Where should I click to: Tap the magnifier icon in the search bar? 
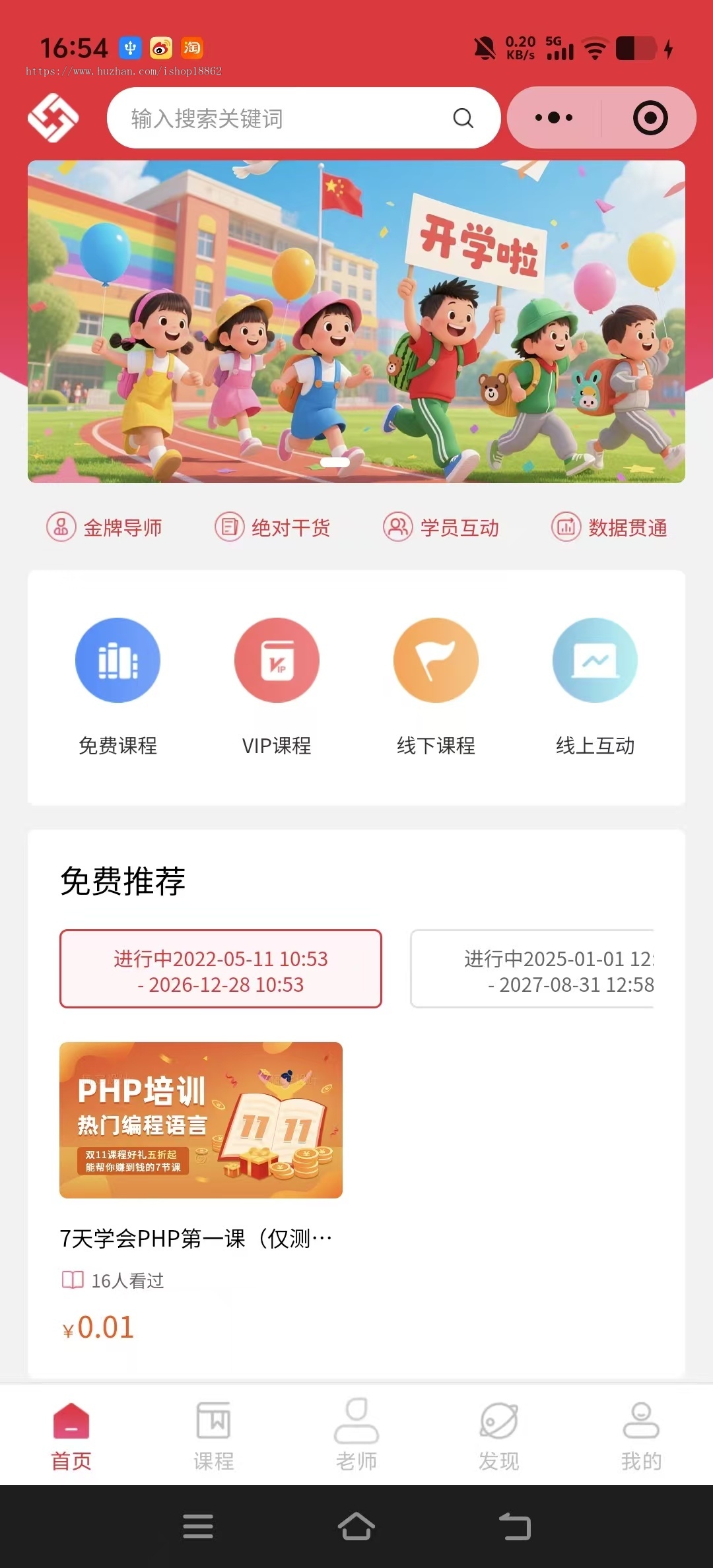463,118
